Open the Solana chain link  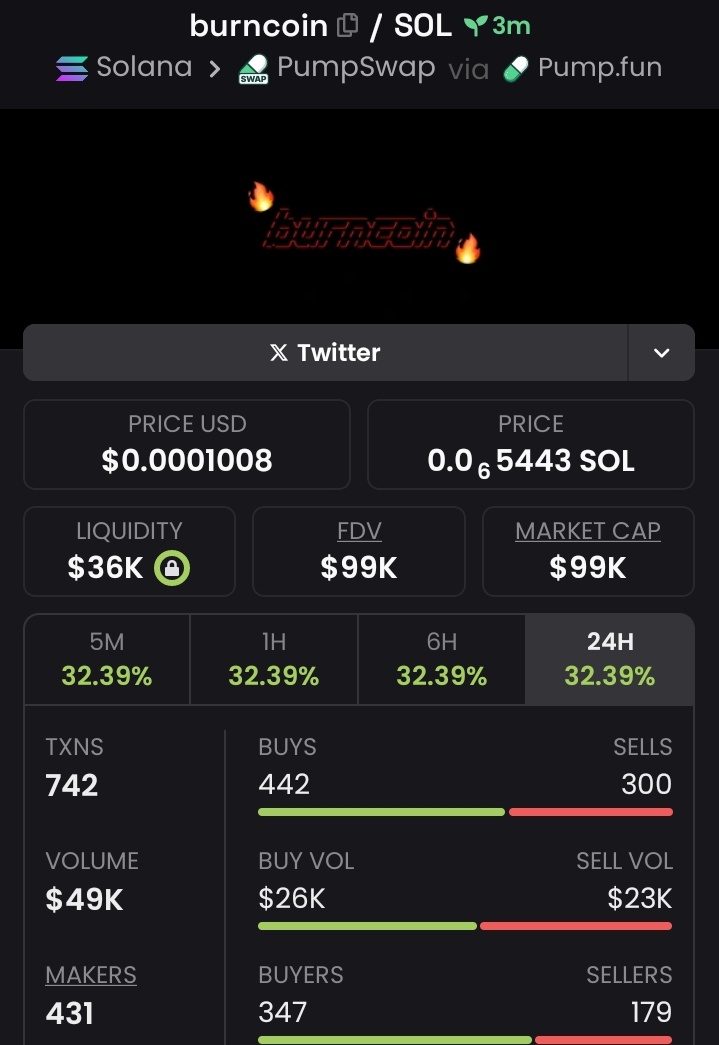point(124,68)
